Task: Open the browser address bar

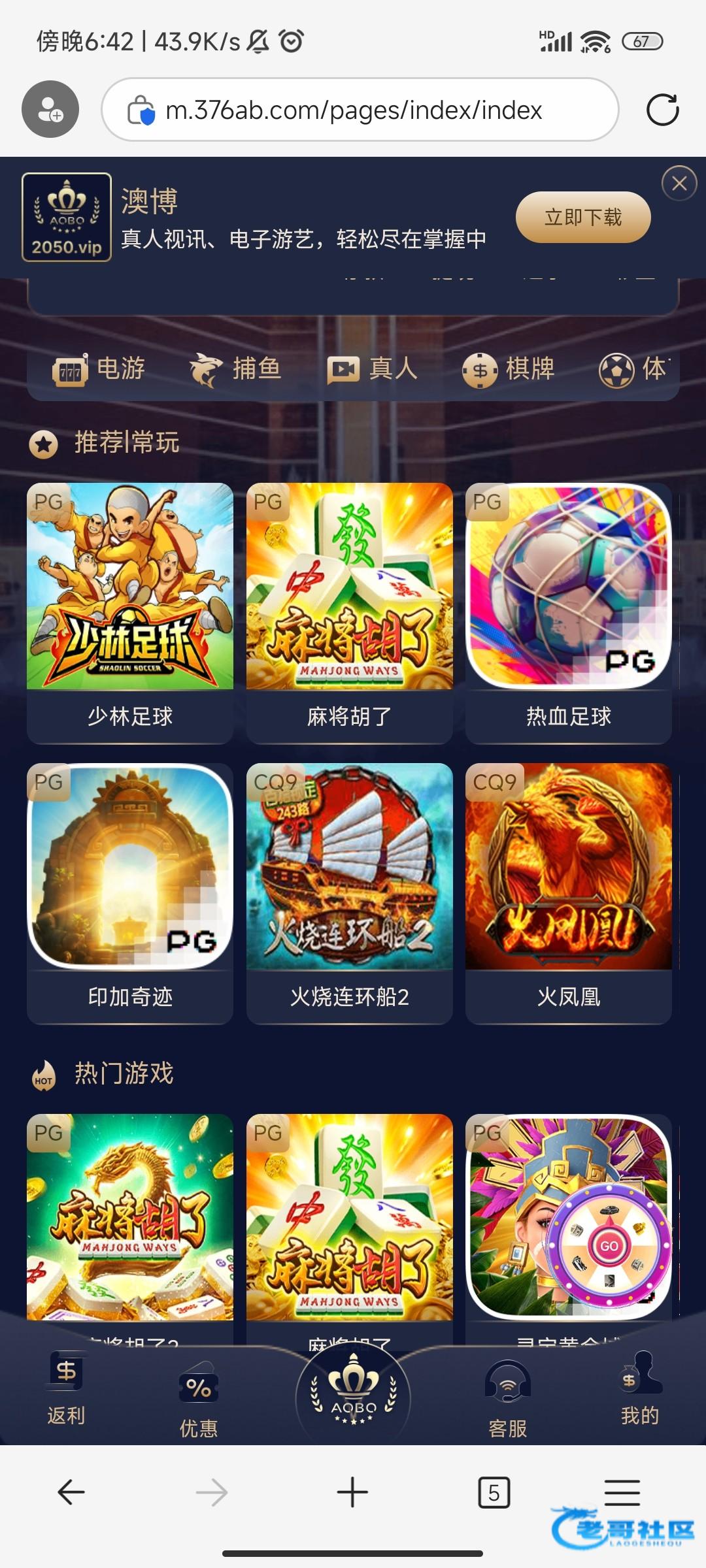Action: pos(353,110)
